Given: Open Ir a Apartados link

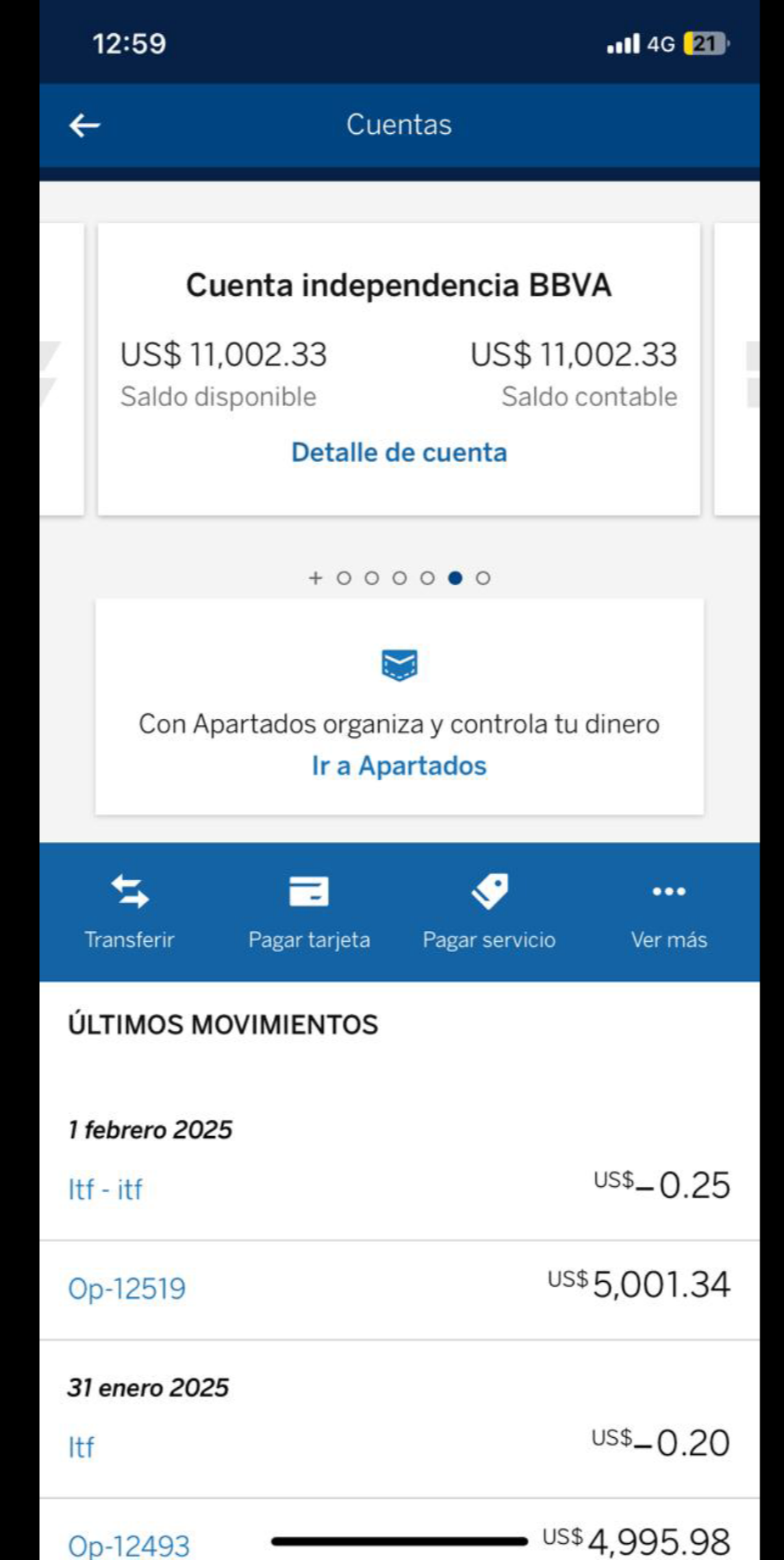Looking at the screenshot, I should tap(398, 766).
